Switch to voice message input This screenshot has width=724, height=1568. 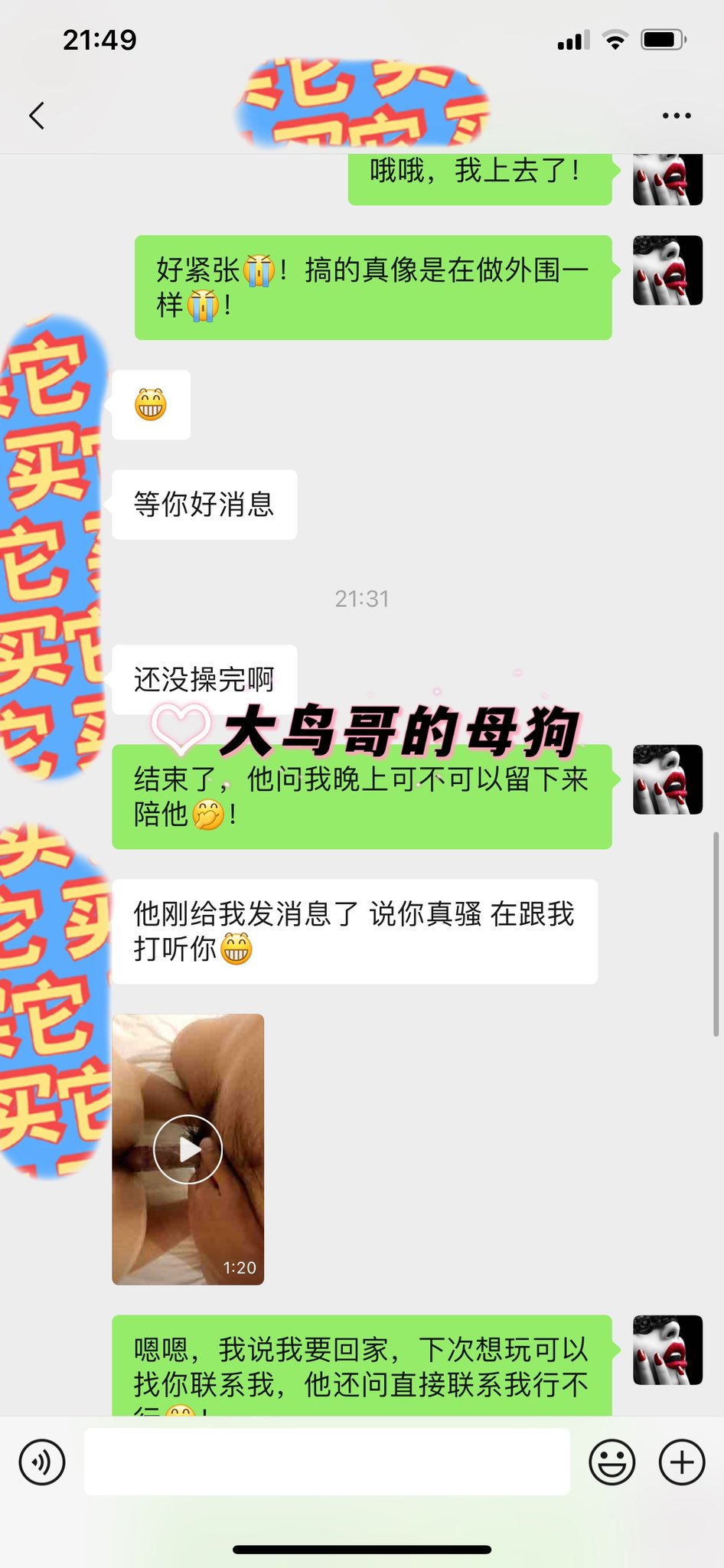click(x=41, y=1462)
